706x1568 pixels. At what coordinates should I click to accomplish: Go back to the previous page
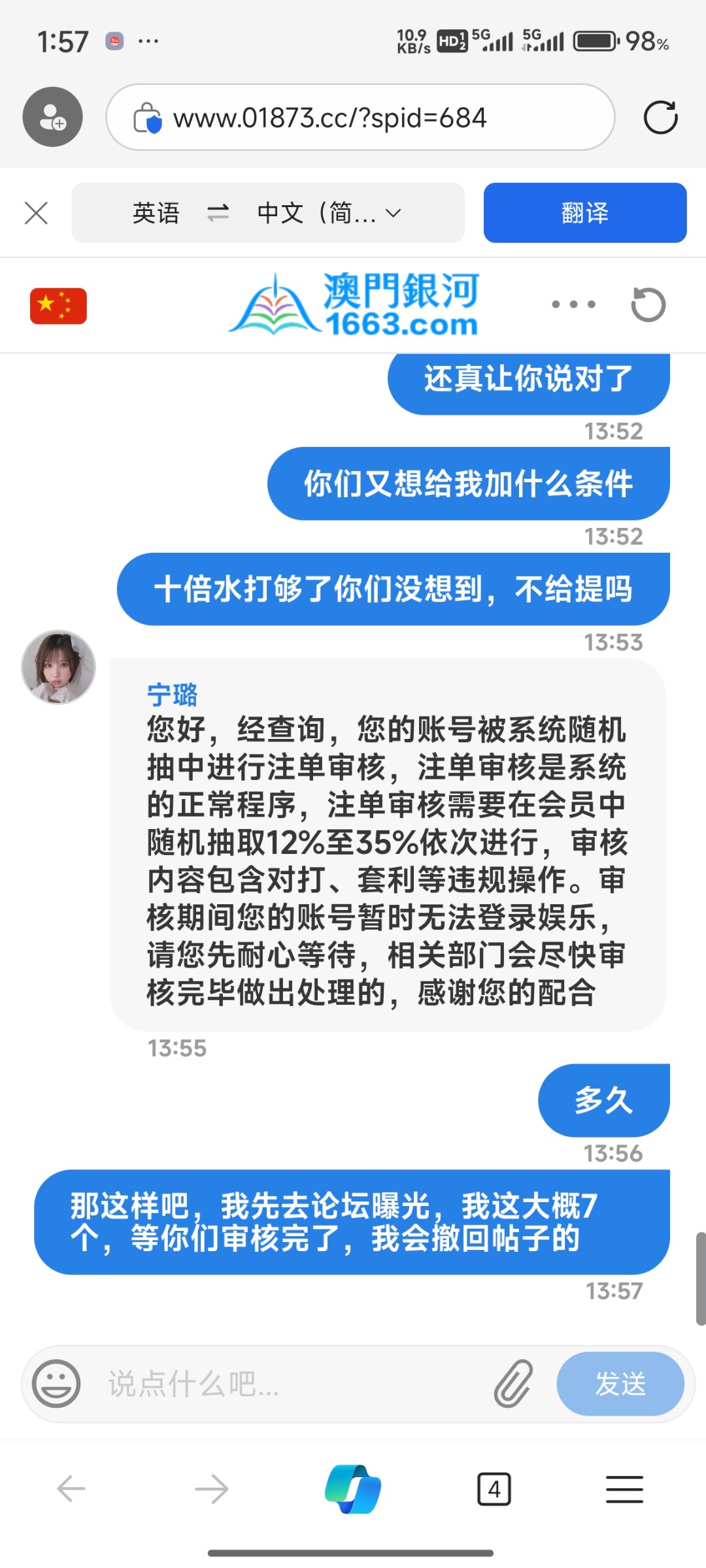coord(71,1489)
